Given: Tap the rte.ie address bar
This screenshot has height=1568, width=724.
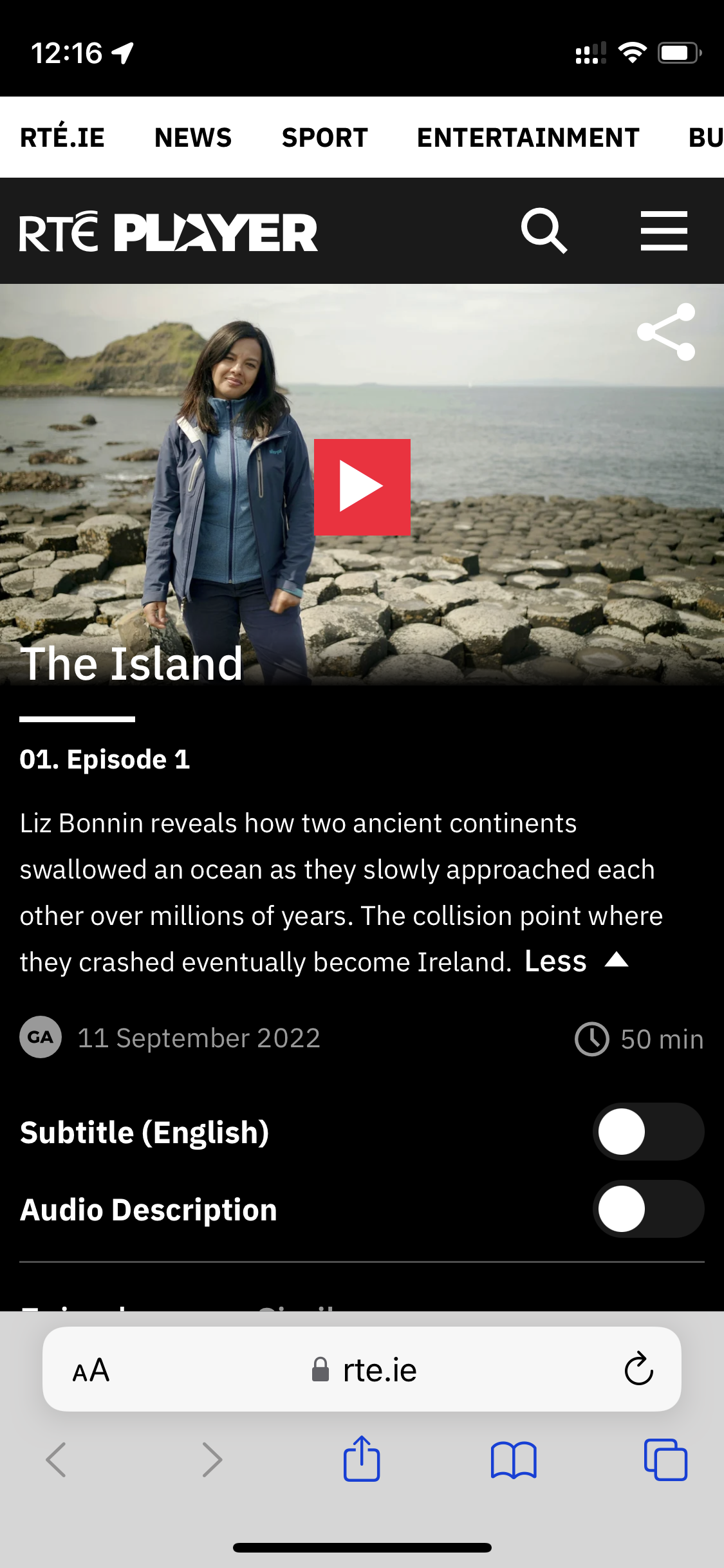Looking at the screenshot, I should click(x=364, y=1370).
